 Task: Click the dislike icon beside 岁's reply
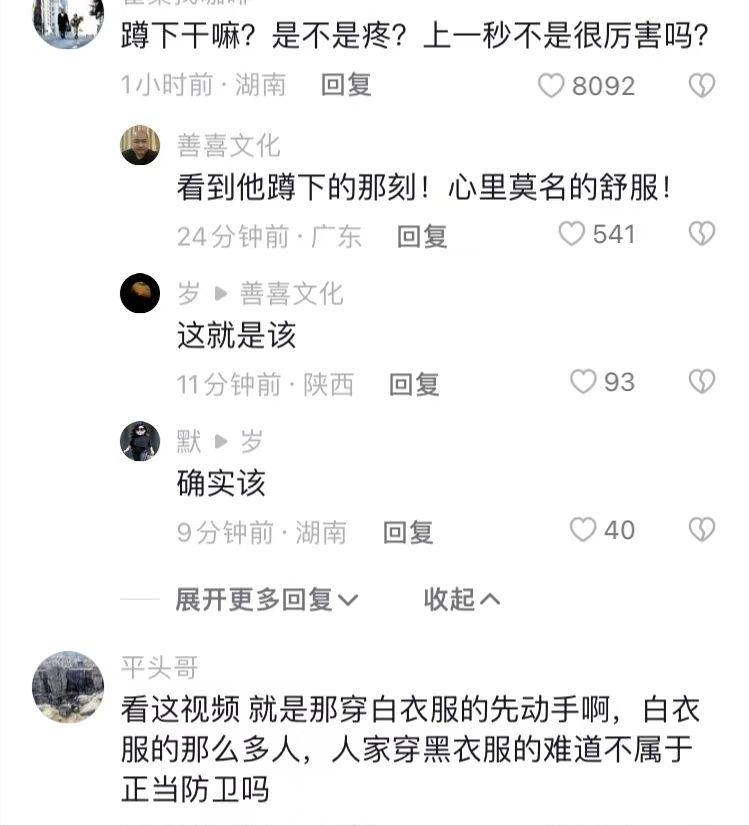pyautogui.click(x=702, y=380)
